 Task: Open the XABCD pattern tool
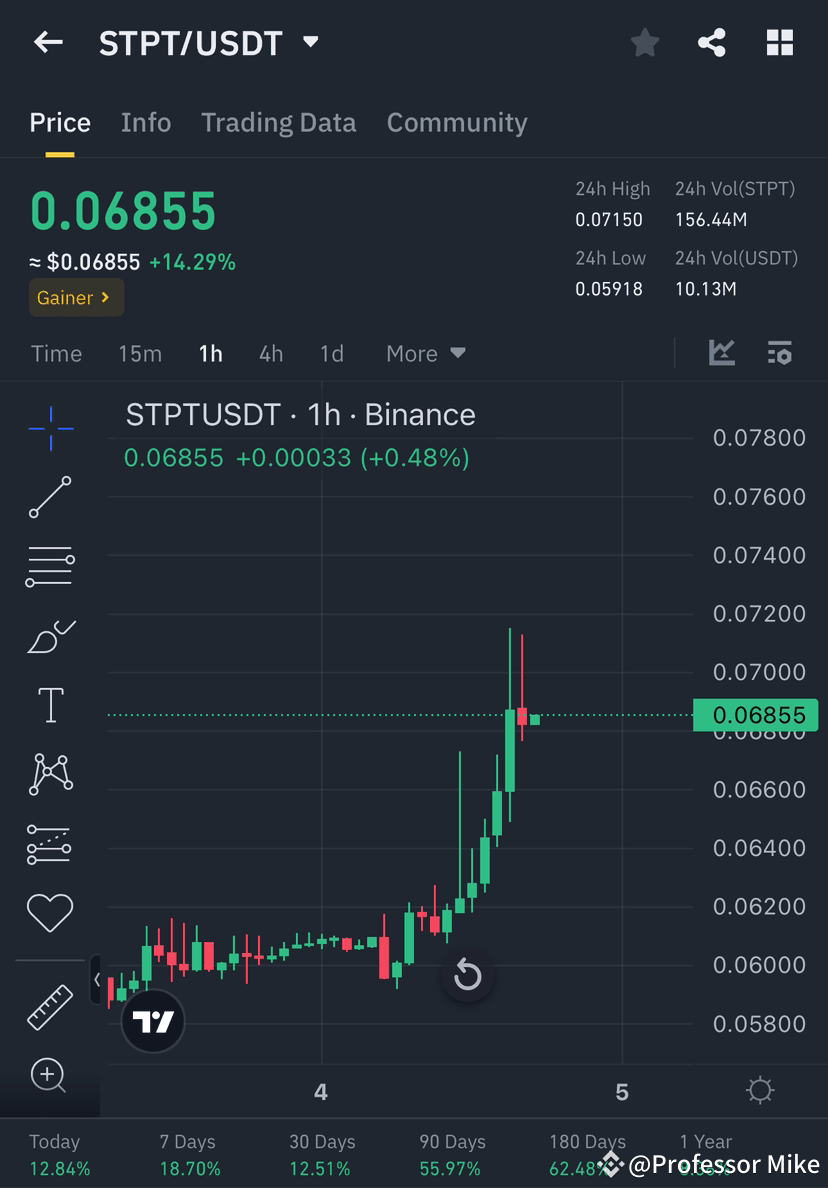[50, 773]
